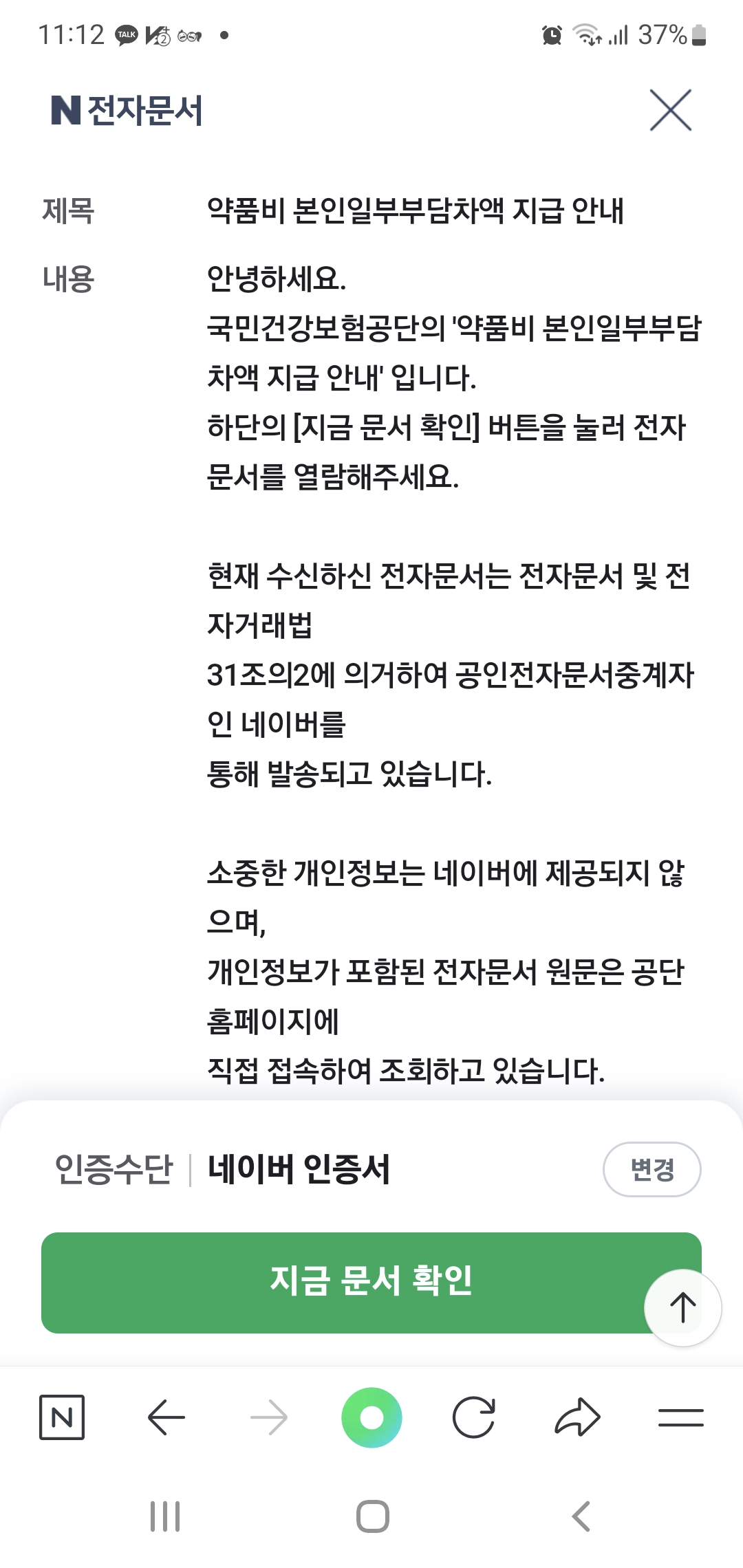This screenshot has width=743, height=1568.
Task: Open recent apps from the system bar
Action: click(x=165, y=1516)
